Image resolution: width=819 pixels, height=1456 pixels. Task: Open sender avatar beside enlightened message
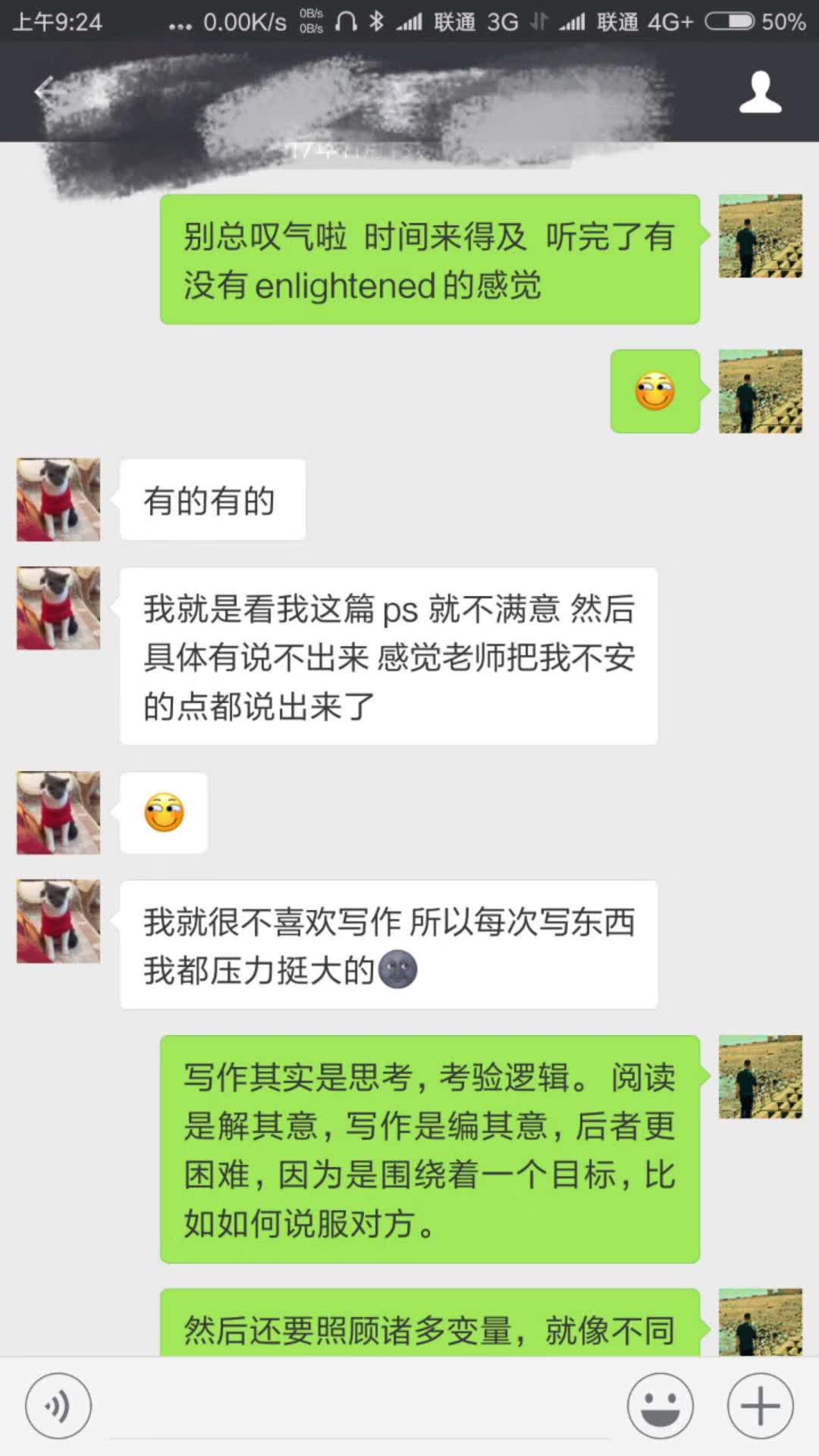click(760, 236)
